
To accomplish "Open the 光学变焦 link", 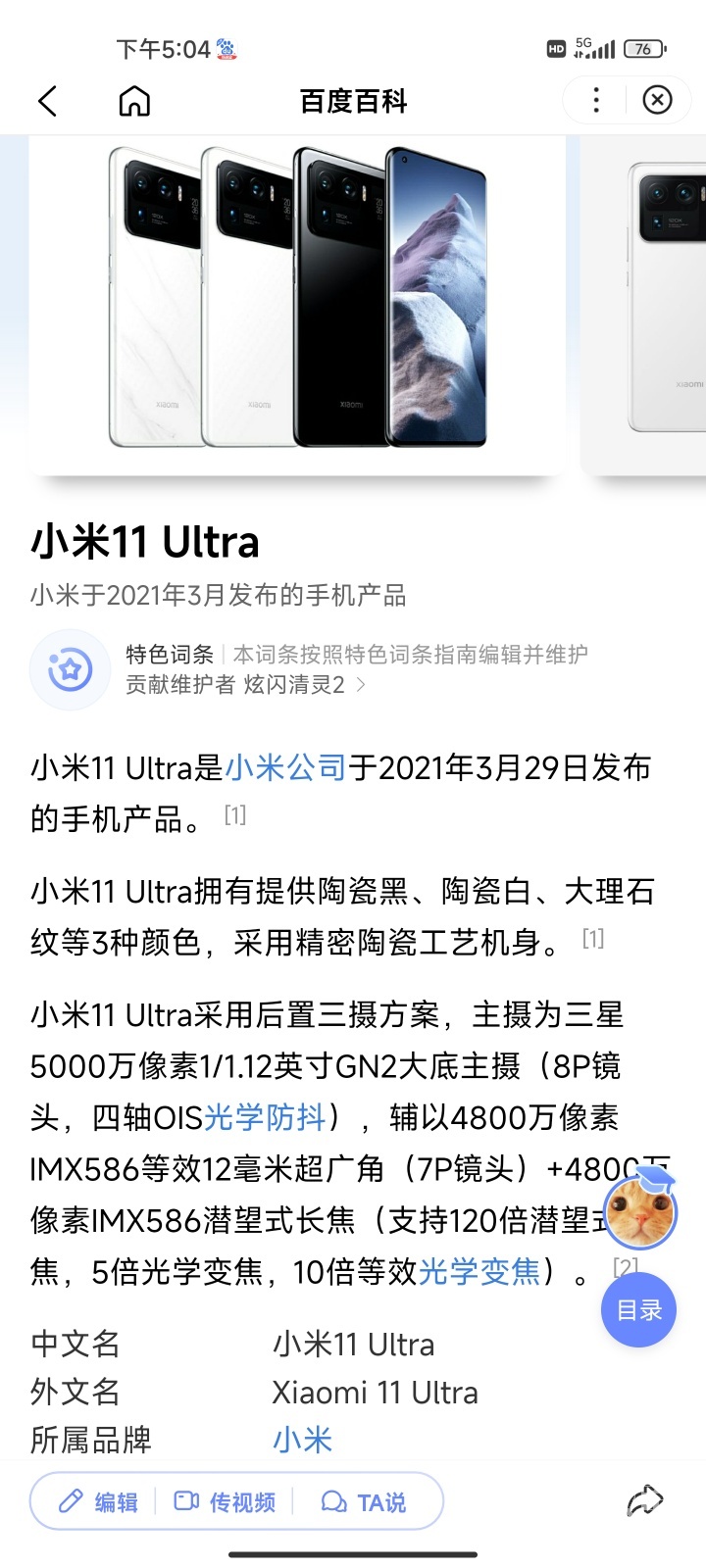I will click(479, 1271).
